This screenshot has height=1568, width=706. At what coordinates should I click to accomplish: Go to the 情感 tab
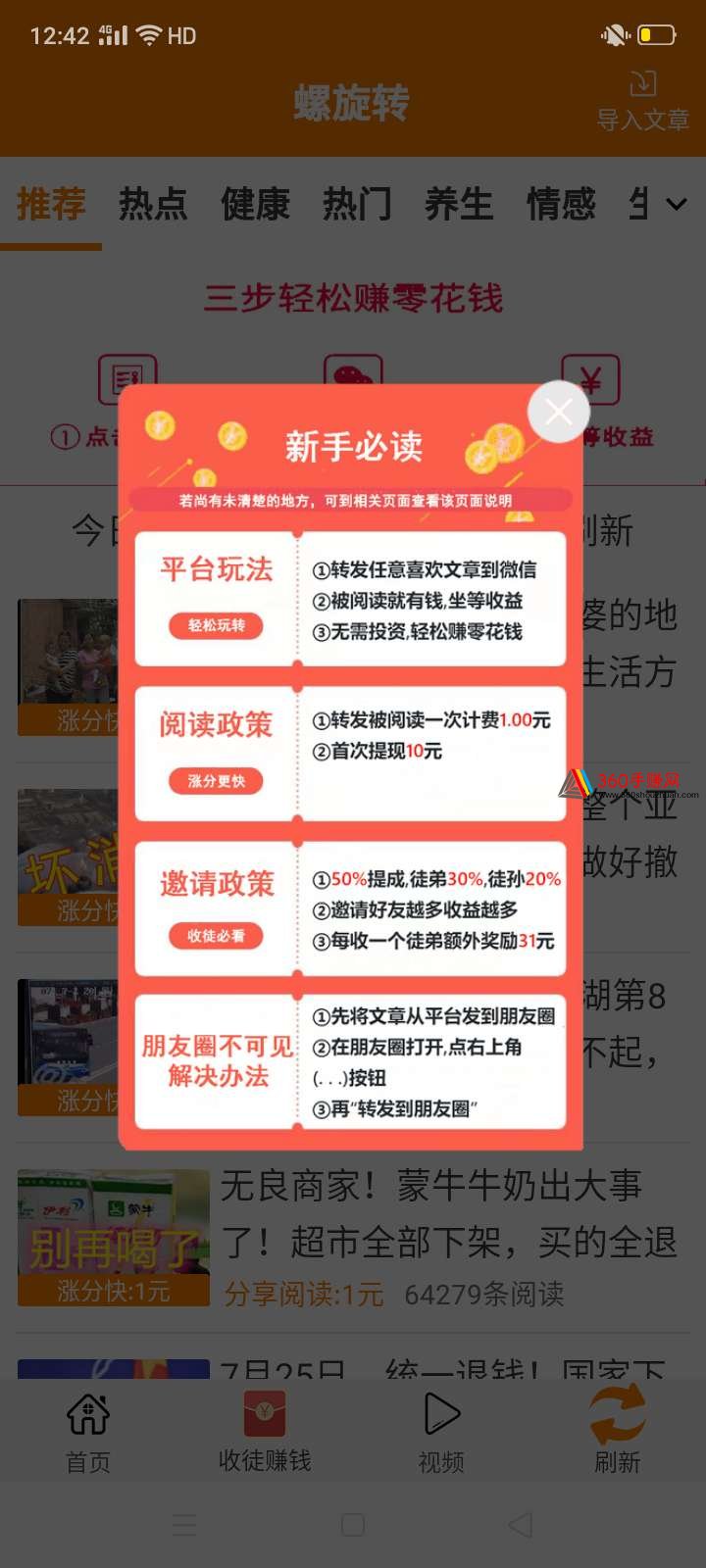pos(561,205)
